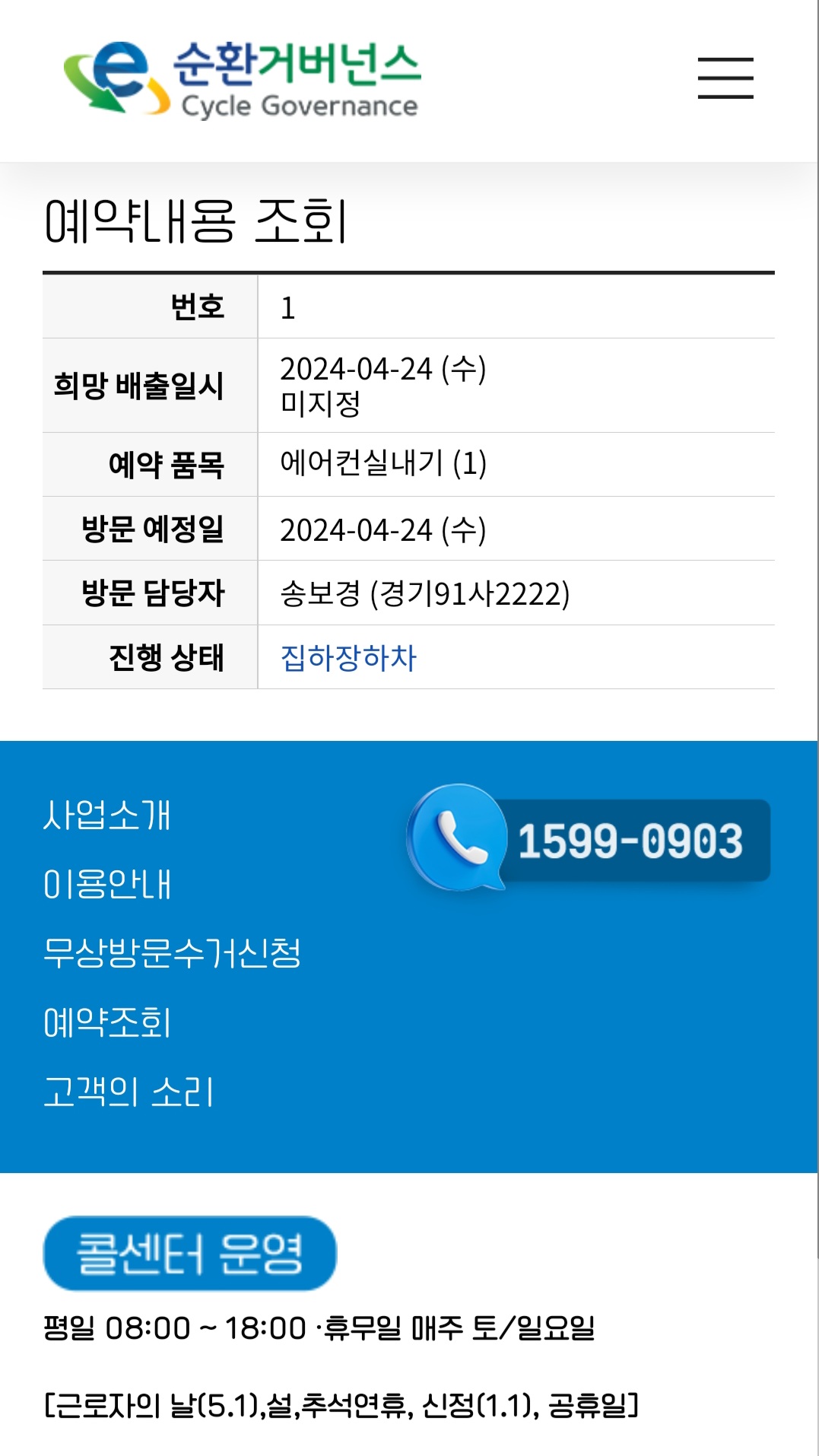
Task: Open 고객의 소리 page
Action: pyautogui.click(x=129, y=1092)
